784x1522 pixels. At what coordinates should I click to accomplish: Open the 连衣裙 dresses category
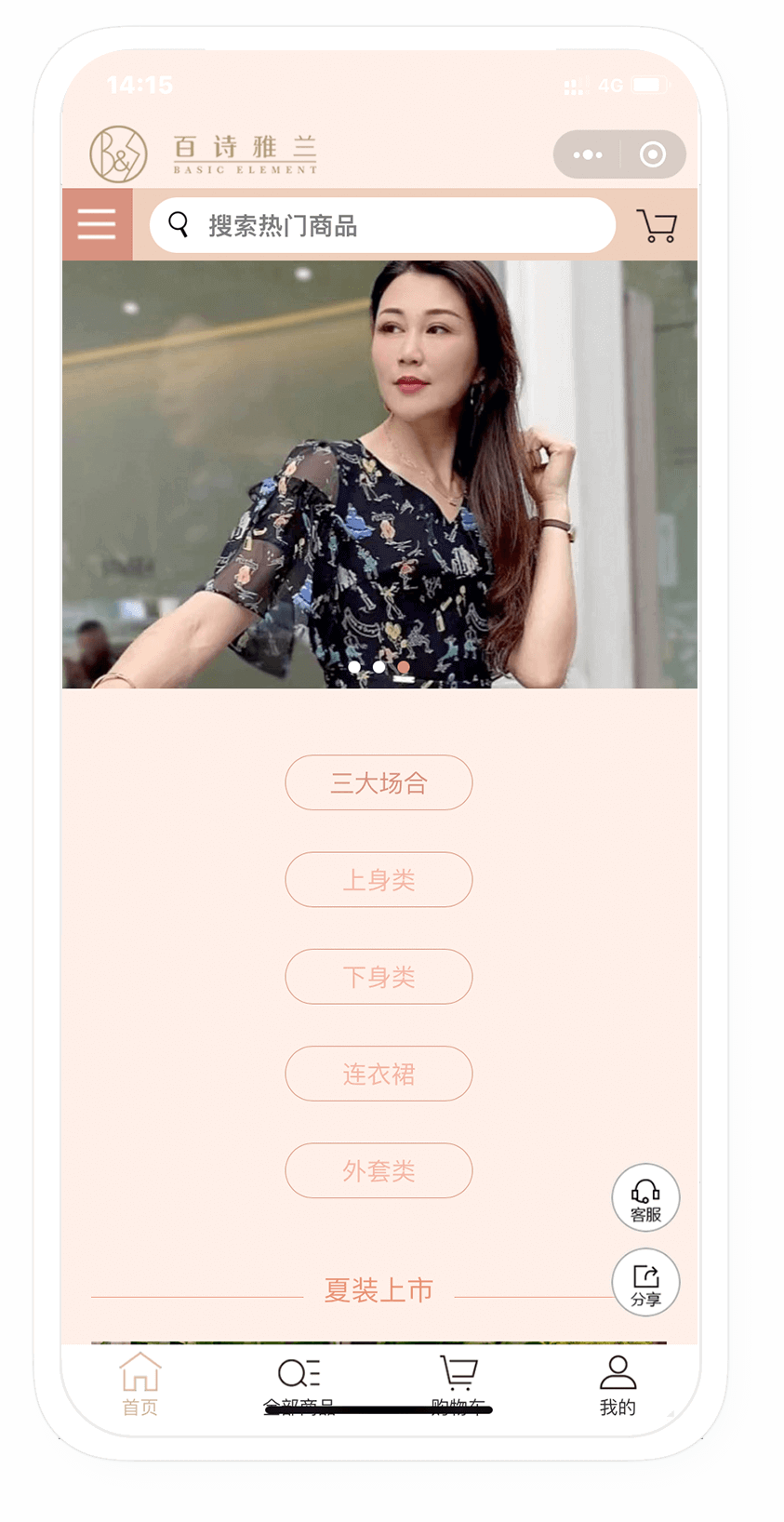pyautogui.click(x=379, y=1073)
